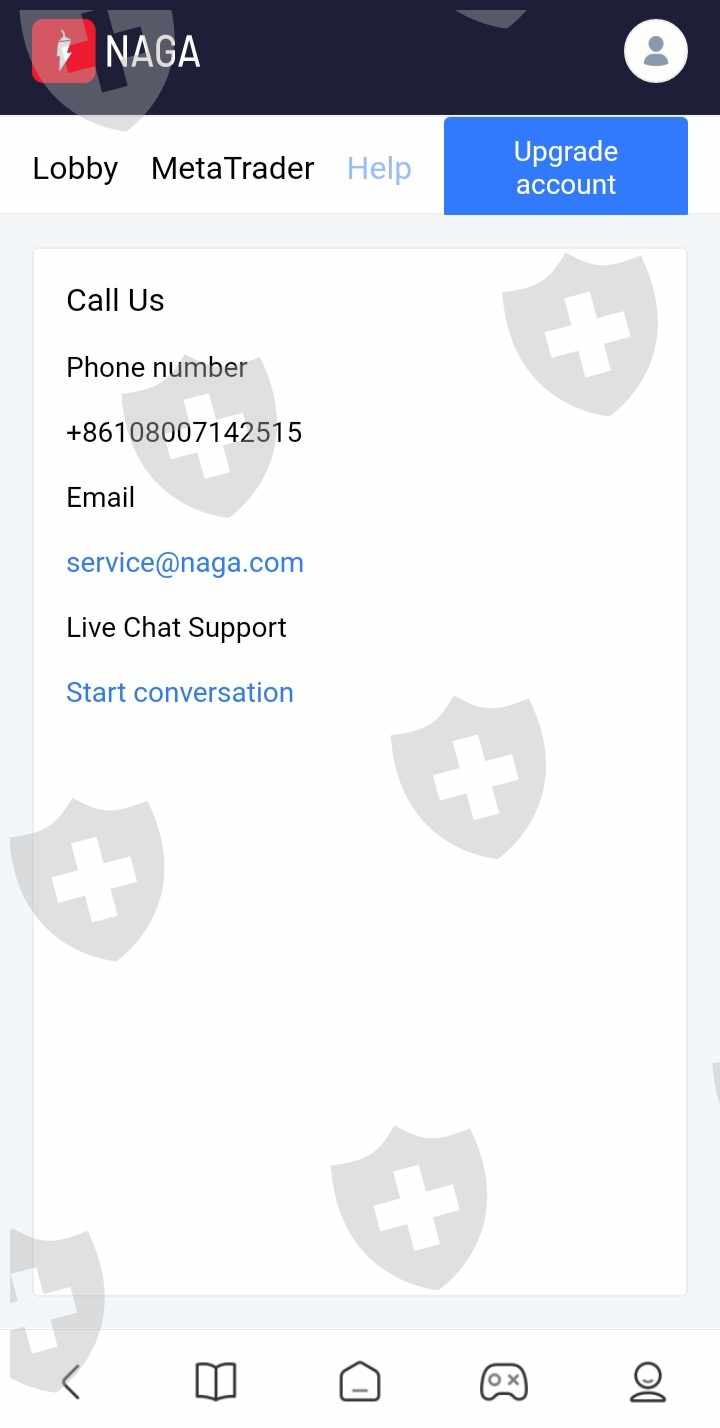720x1428 pixels.
Task: Open the service@naga.com email link
Action: click(x=185, y=563)
